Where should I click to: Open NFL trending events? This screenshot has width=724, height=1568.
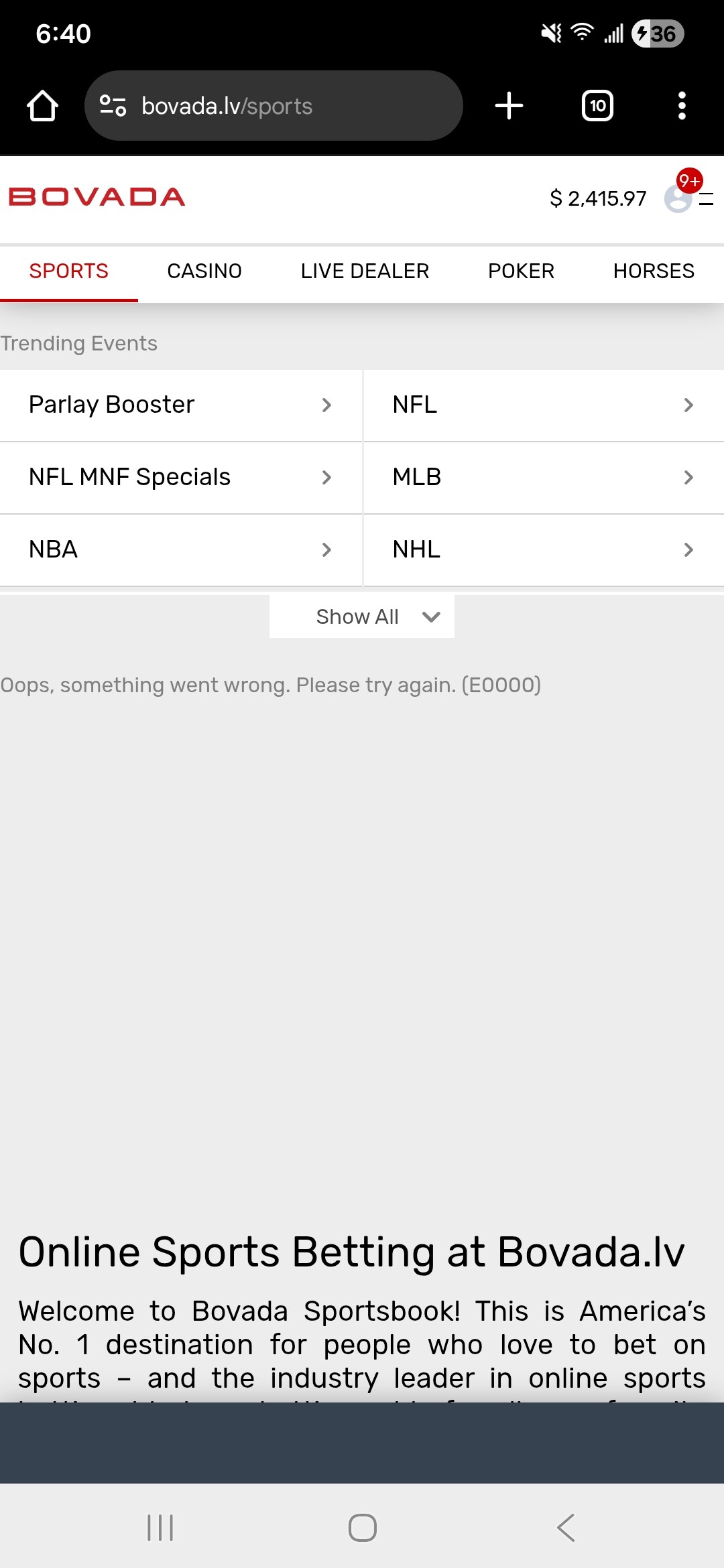(x=543, y=405)
